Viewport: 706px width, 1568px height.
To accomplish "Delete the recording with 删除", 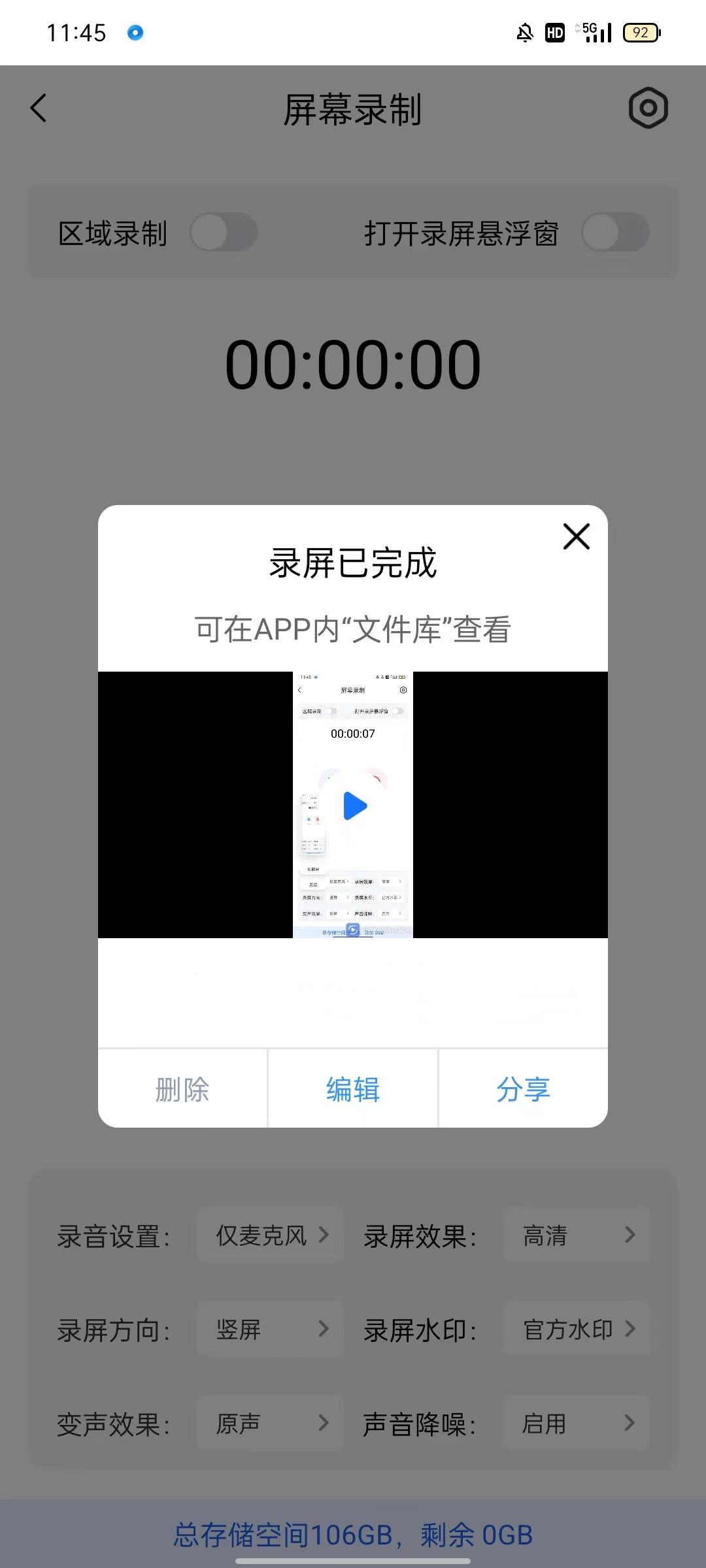I will tap(182, 1088).
